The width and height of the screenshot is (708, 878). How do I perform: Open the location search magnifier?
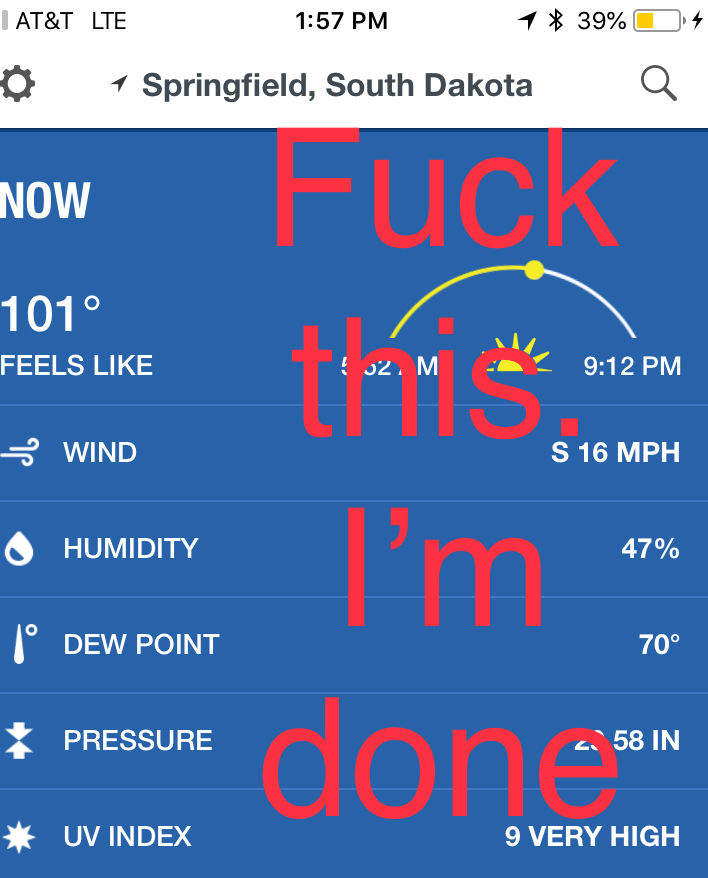[x=659, y=84]
